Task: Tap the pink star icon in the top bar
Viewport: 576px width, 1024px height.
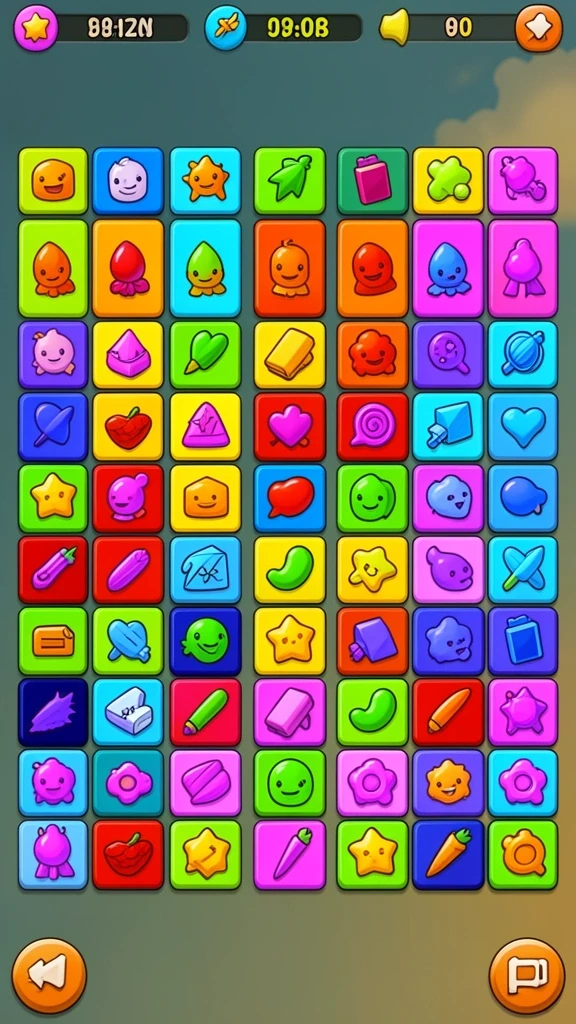Action: click(36, 27)
